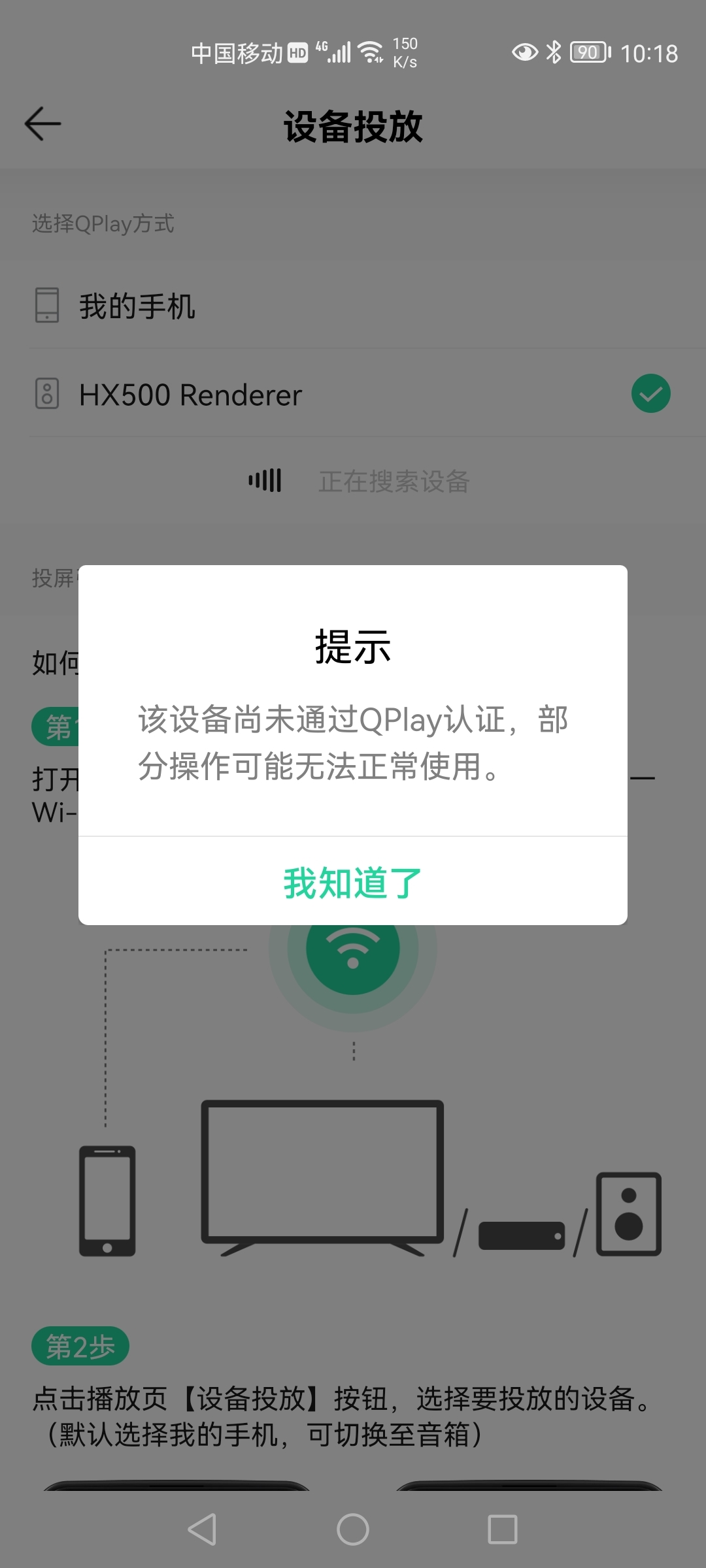The width and height of the screenshot is (706, 1568).
Task: Tap the system home button
Action: pos(353,1529)
